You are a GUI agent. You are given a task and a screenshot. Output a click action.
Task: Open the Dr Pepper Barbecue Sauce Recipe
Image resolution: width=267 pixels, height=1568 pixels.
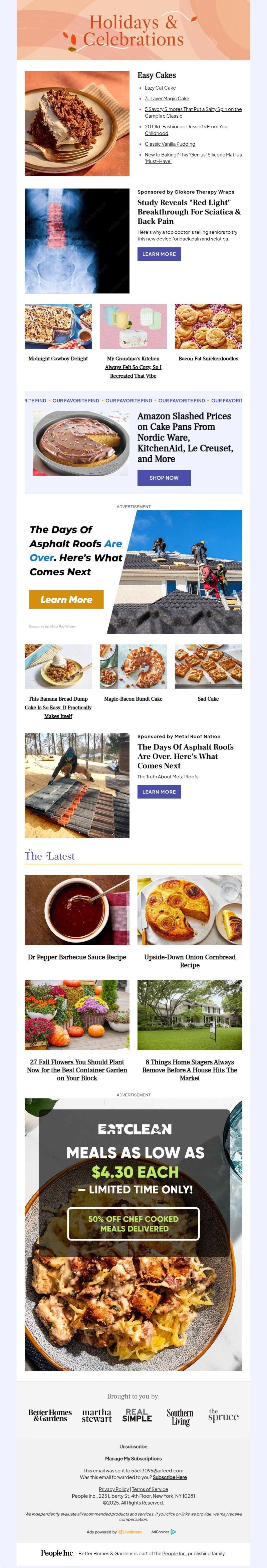[77, 957]
